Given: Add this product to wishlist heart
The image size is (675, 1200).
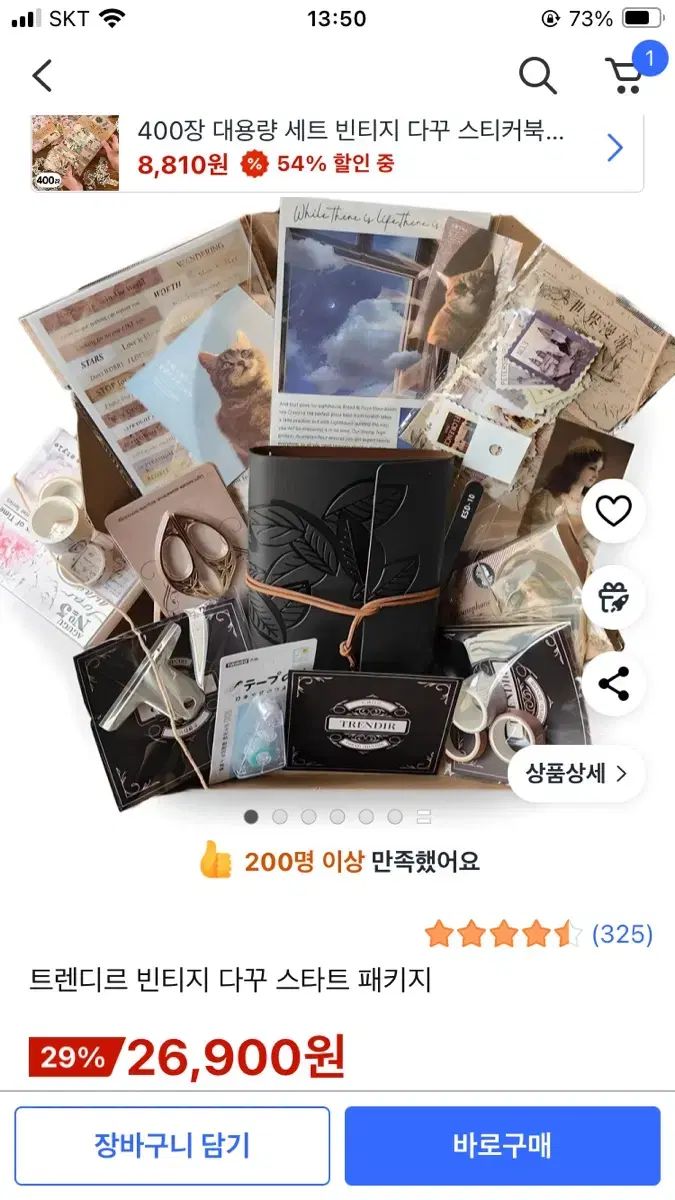Looking at the screenshot, I should 613,512.
